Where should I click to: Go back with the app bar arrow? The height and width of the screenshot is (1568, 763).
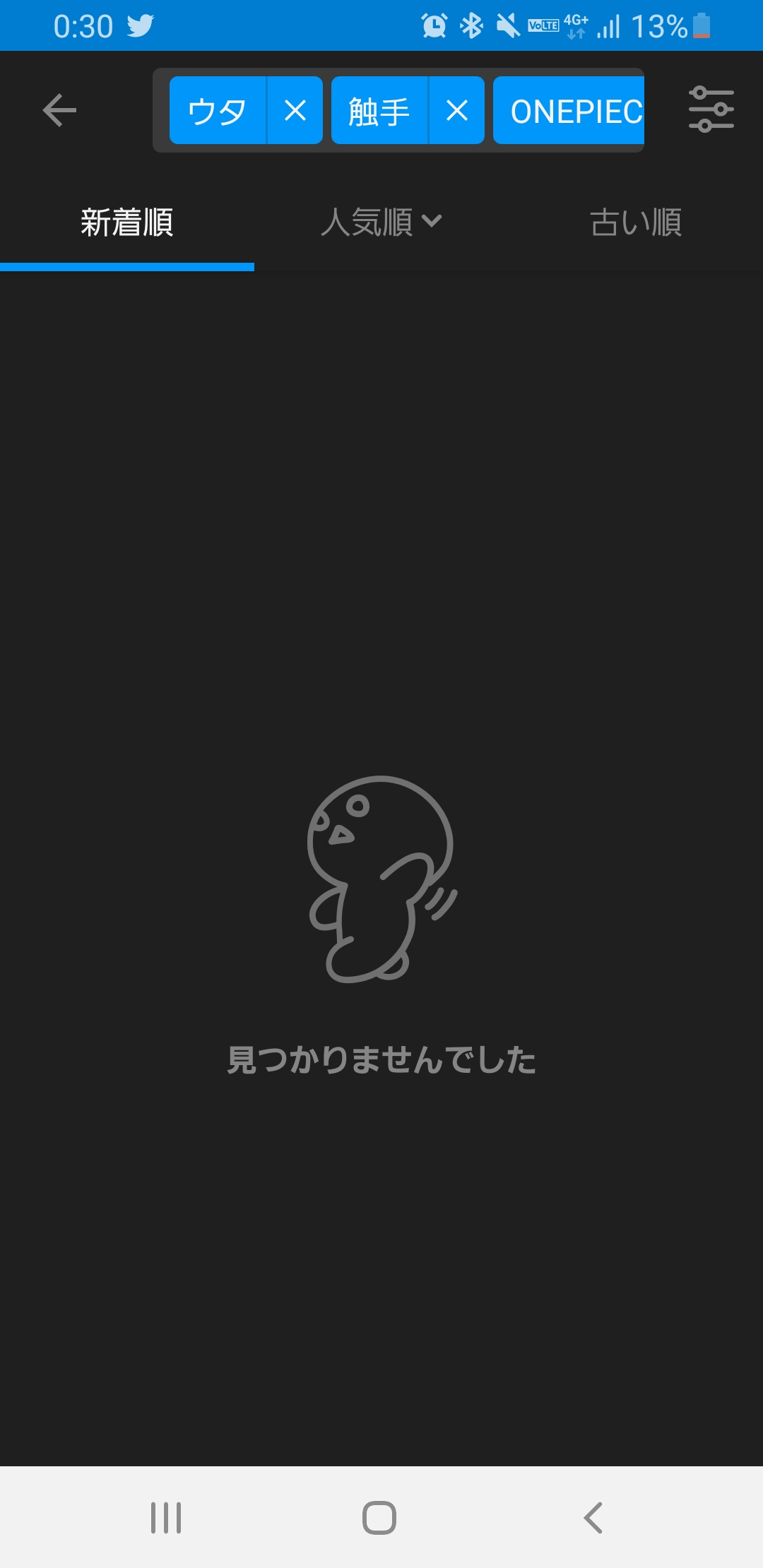[59, 110]
